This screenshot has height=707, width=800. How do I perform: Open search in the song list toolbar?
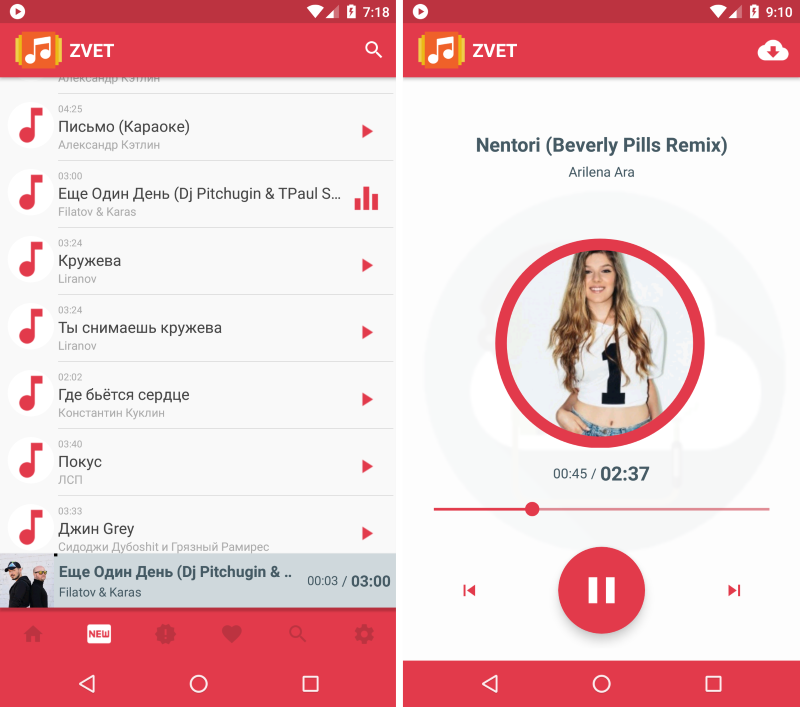tap(373, 50)
